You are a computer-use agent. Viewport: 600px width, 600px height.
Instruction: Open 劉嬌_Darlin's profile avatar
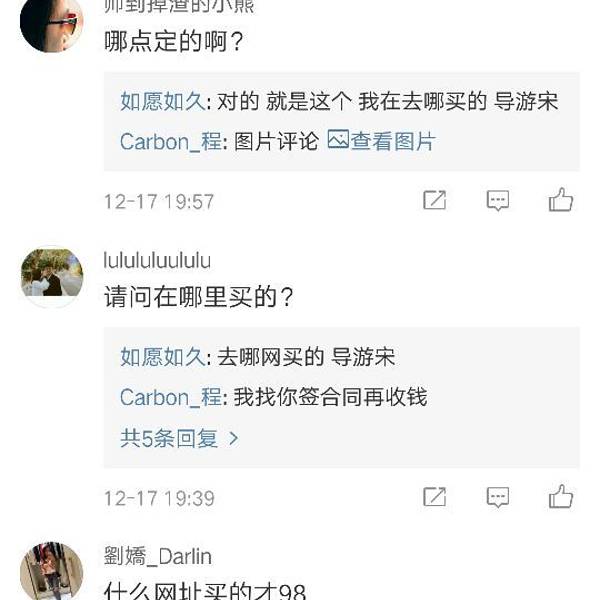coord(52,571)
